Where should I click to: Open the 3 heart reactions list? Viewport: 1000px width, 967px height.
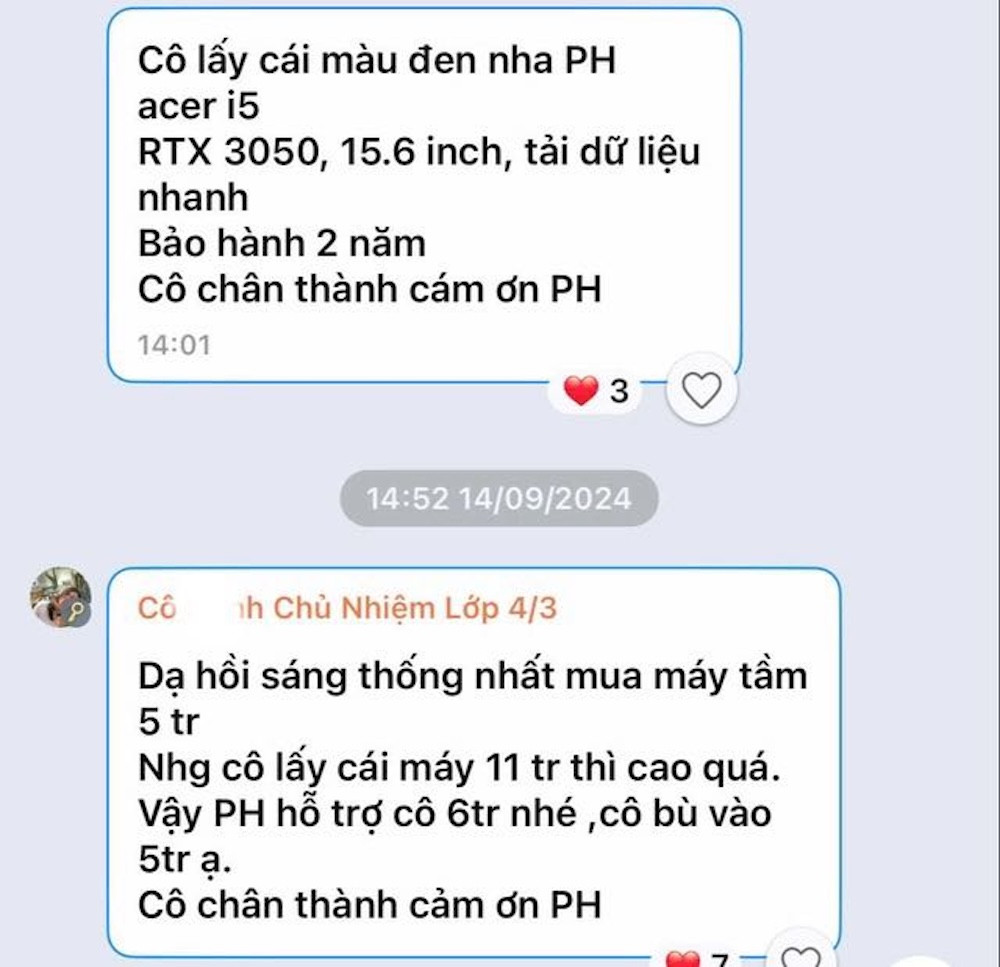597,391
